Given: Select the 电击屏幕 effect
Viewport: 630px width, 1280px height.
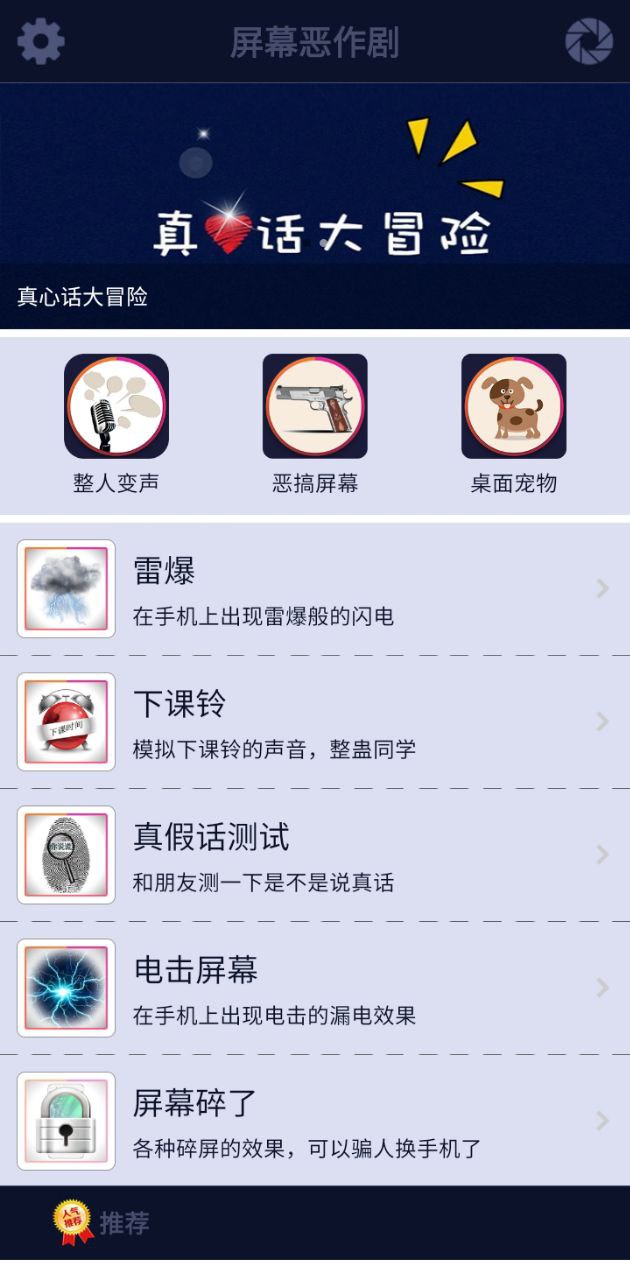Looking at the screenshot, I should point(315,988).
